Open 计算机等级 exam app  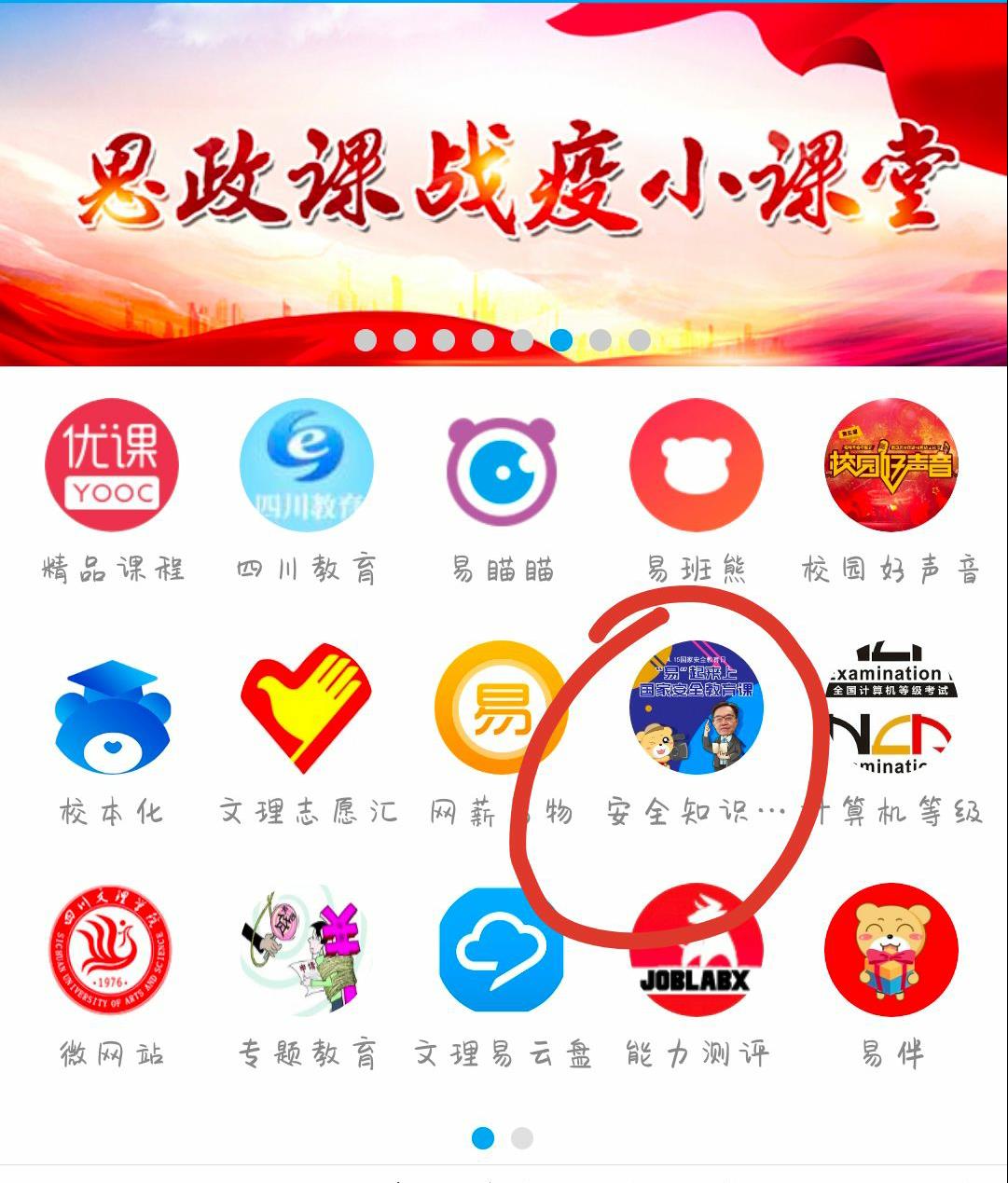(891, 708)
